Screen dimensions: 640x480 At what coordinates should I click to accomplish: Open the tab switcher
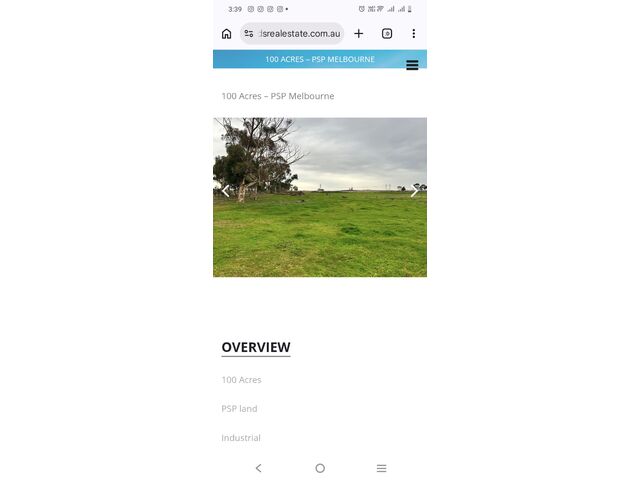tap(387, 33)
